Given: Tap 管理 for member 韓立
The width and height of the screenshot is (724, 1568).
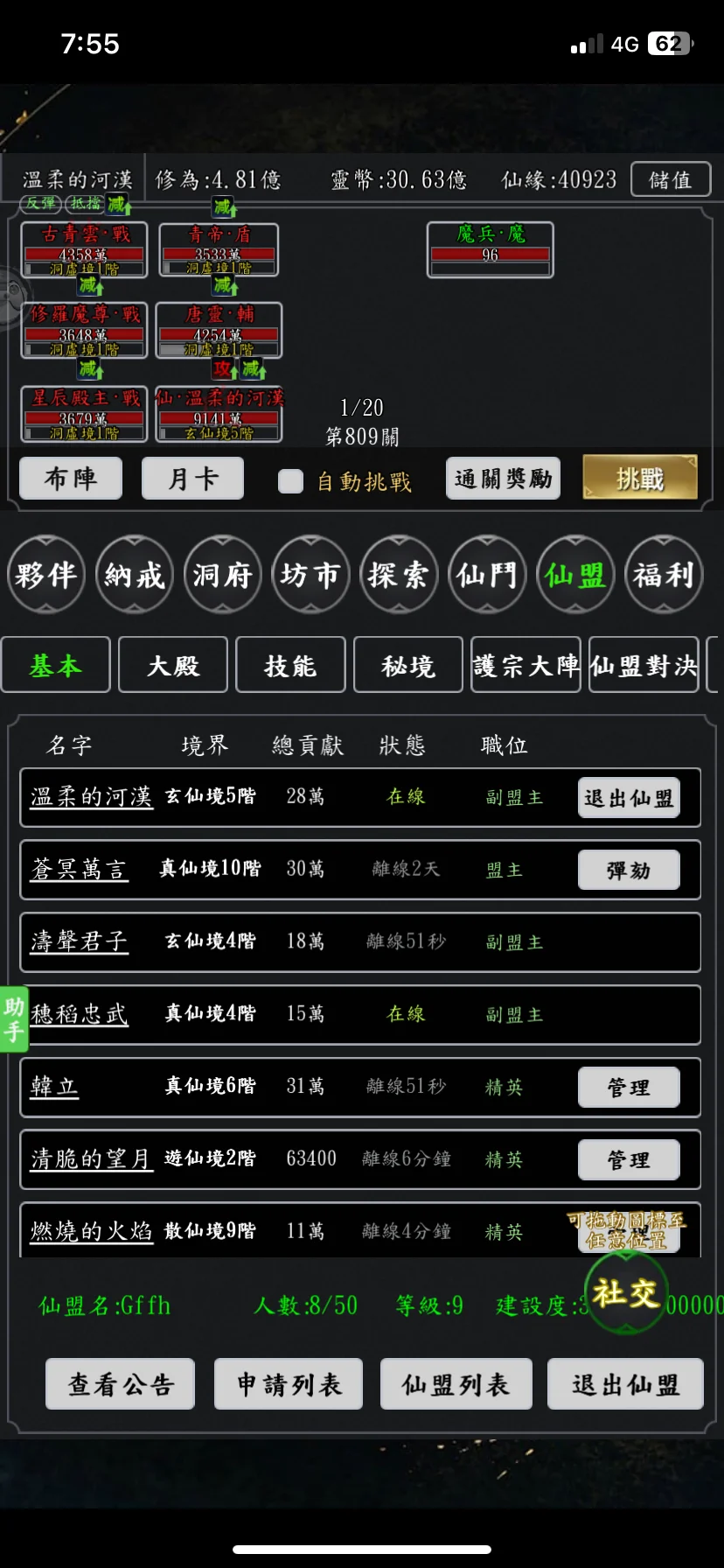Looking at the screenshot, I should (629, 1088).
